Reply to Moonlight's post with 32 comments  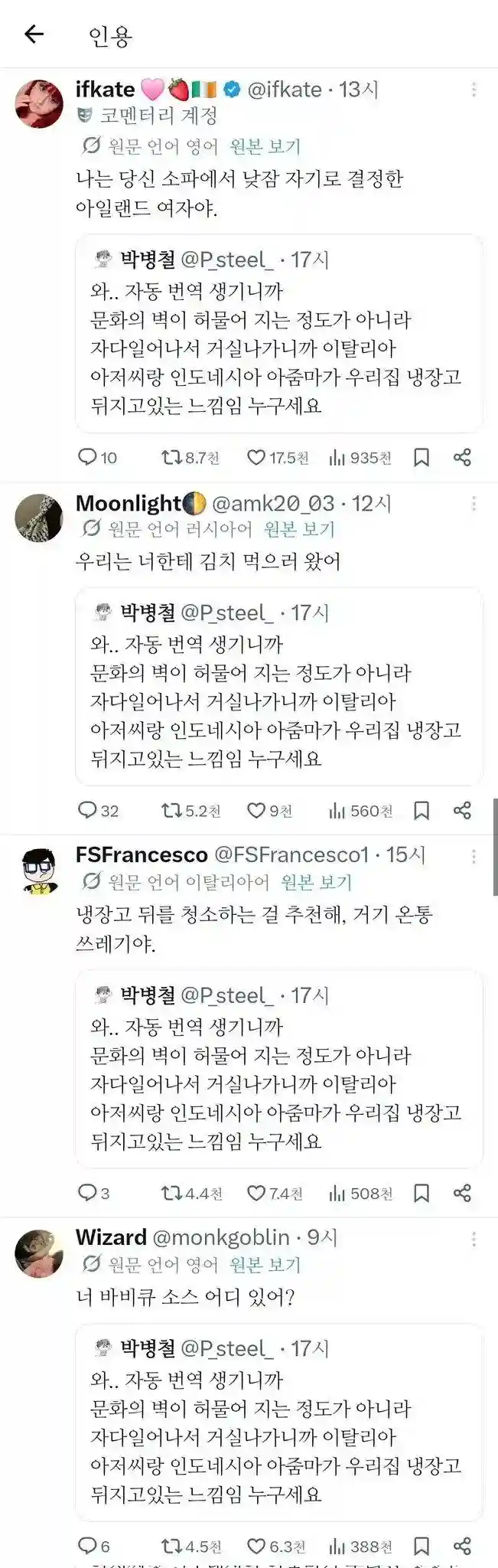tap(87, 810)
